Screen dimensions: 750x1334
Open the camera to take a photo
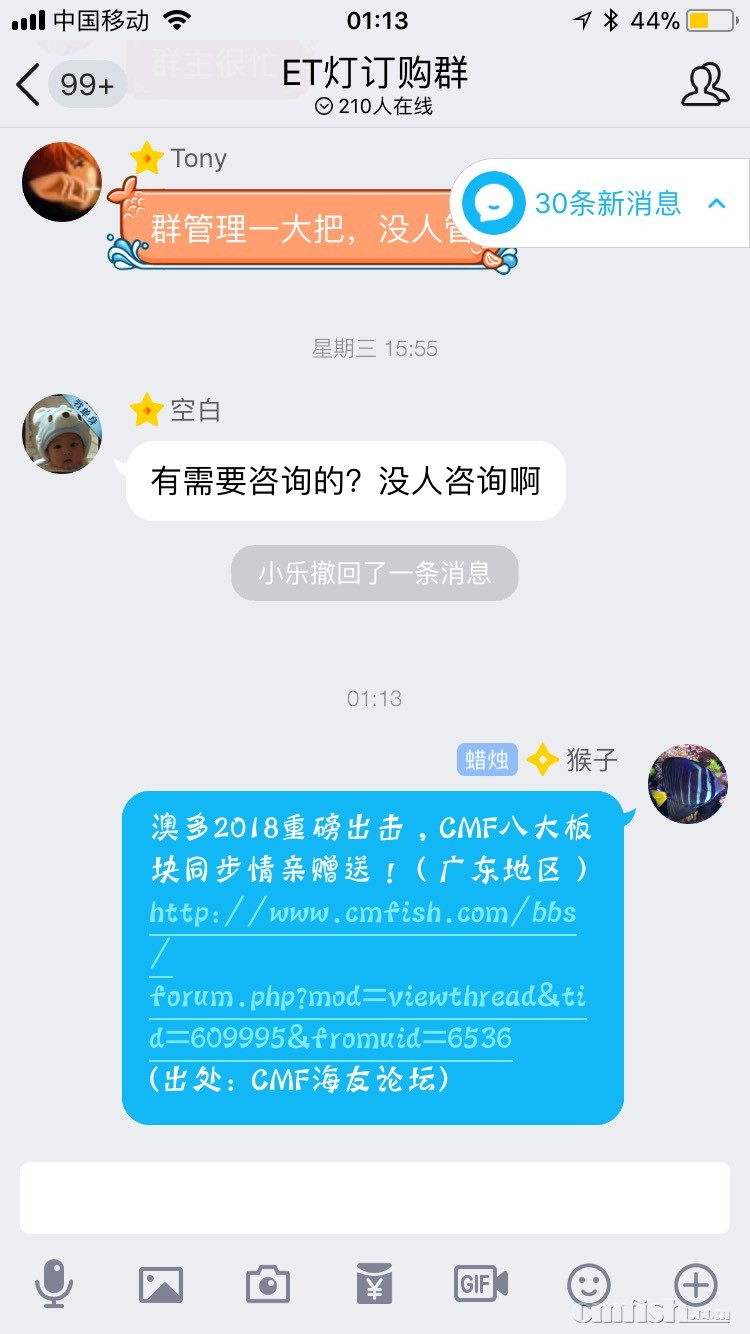tap(267, 1283)
